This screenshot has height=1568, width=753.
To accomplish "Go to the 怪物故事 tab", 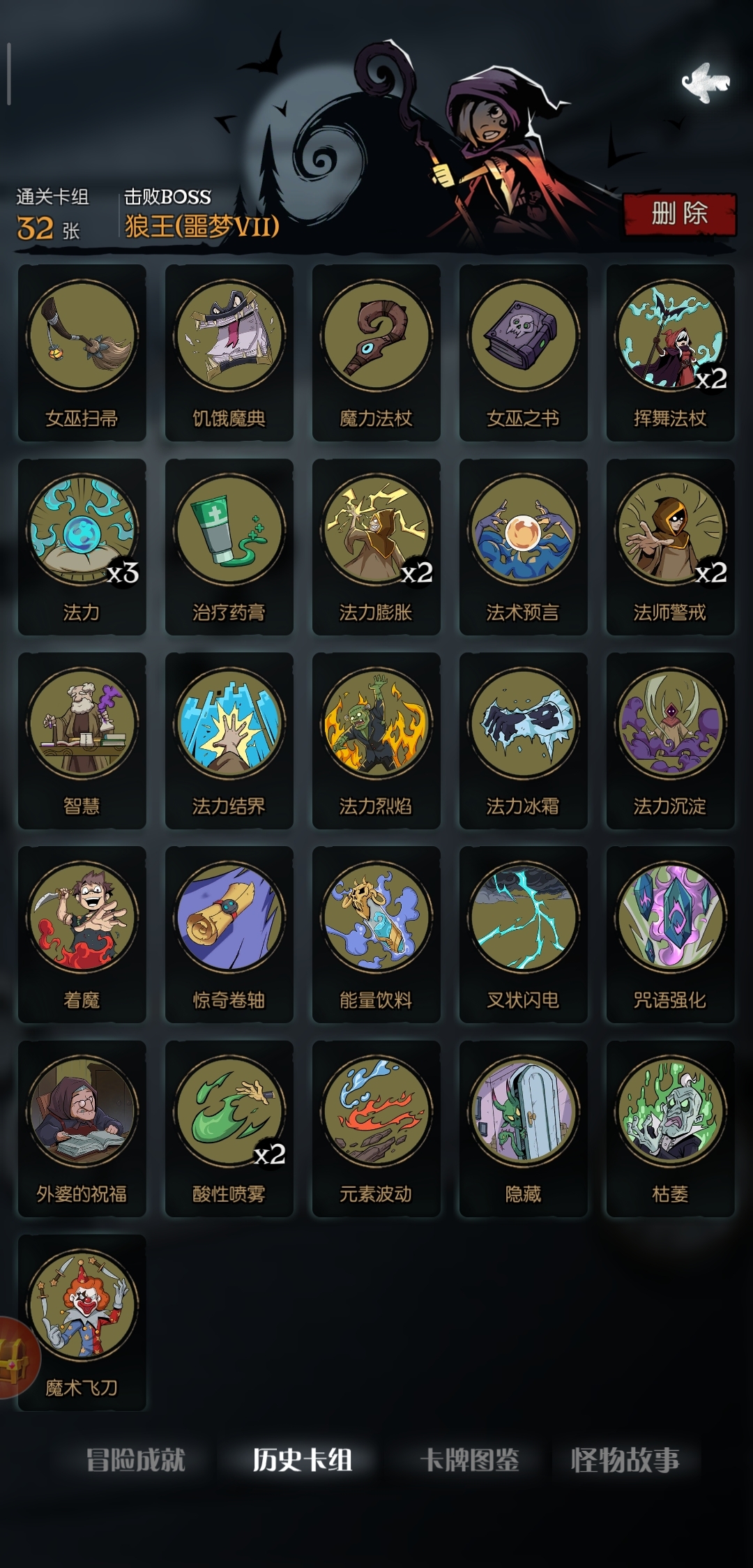I will pyautogui.click(x=625, y=1459).
